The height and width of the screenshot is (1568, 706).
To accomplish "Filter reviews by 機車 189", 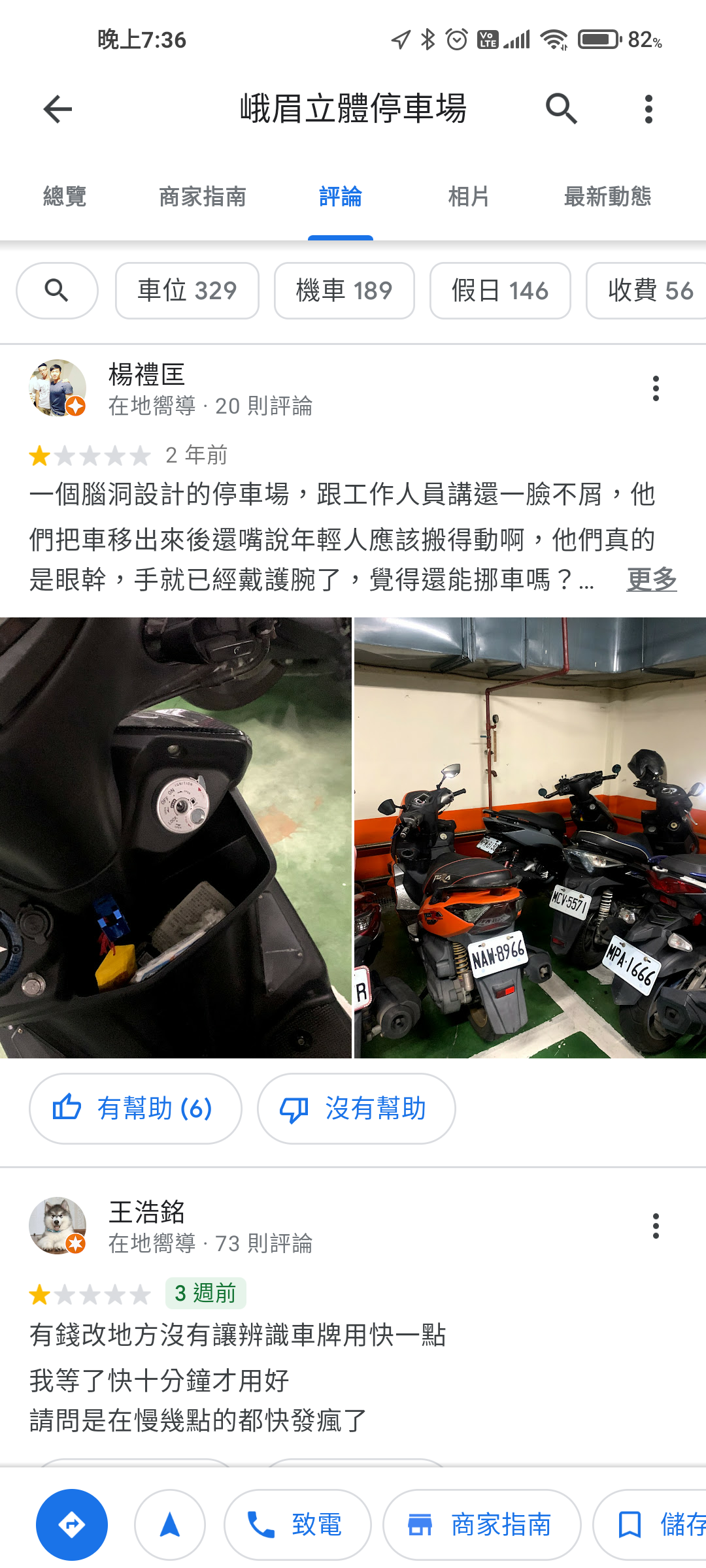I will coord(344,290).
